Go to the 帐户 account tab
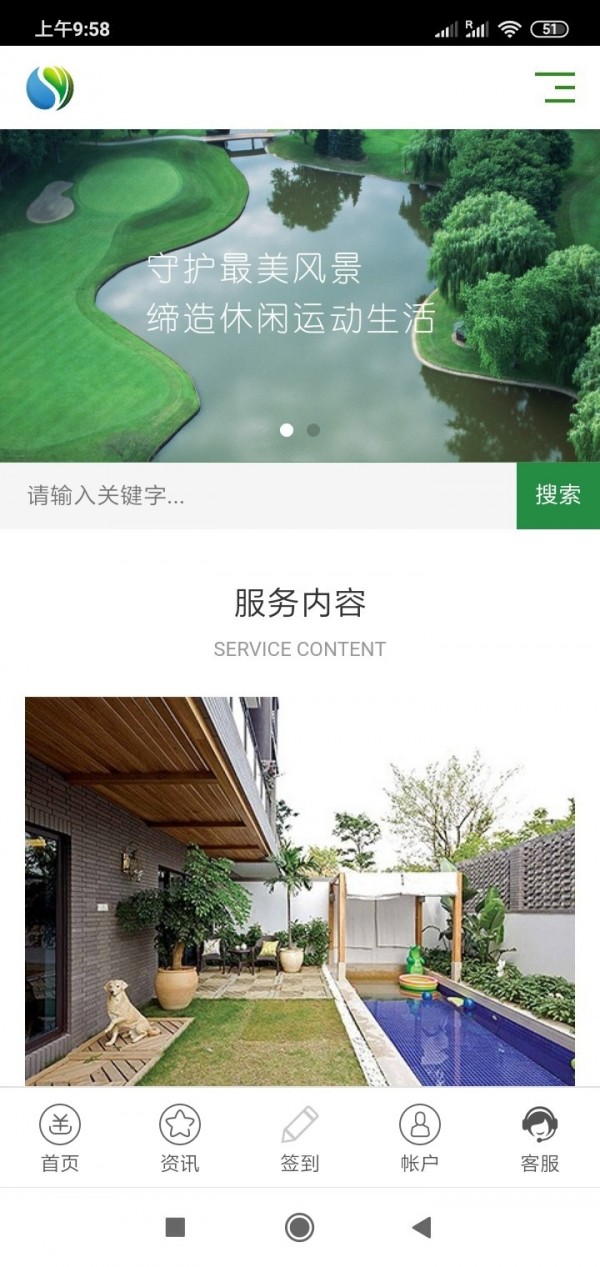The width and height of the screenshot is (600, 1267). click(420, 1138)
